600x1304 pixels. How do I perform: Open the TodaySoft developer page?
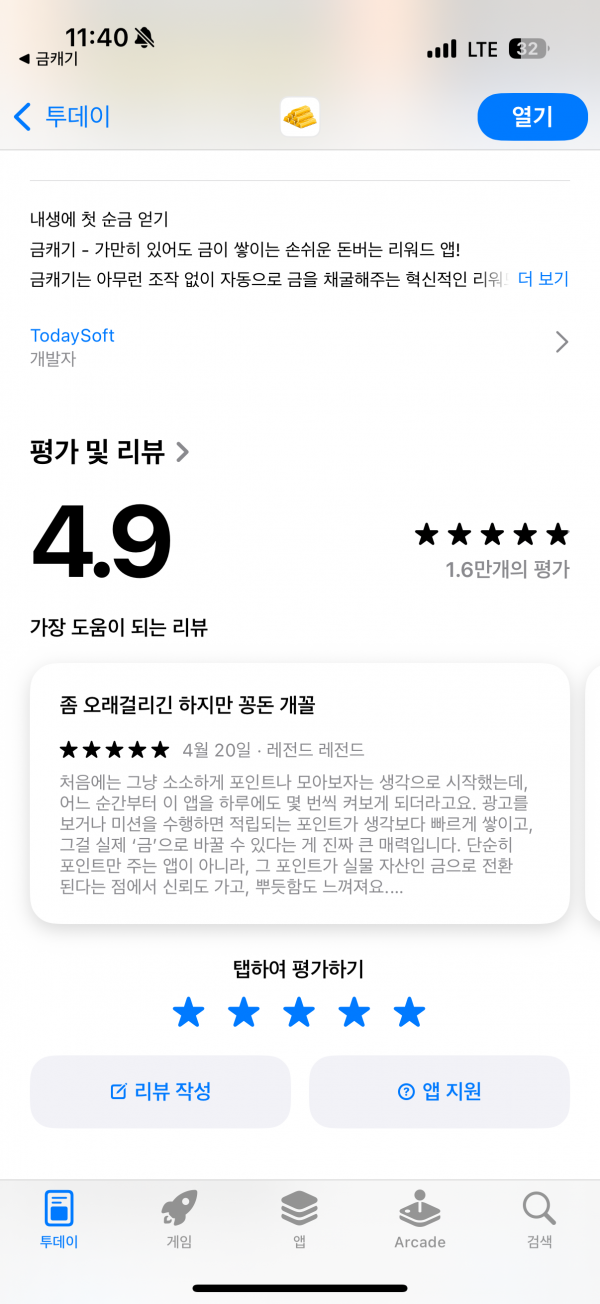point(300,344)
